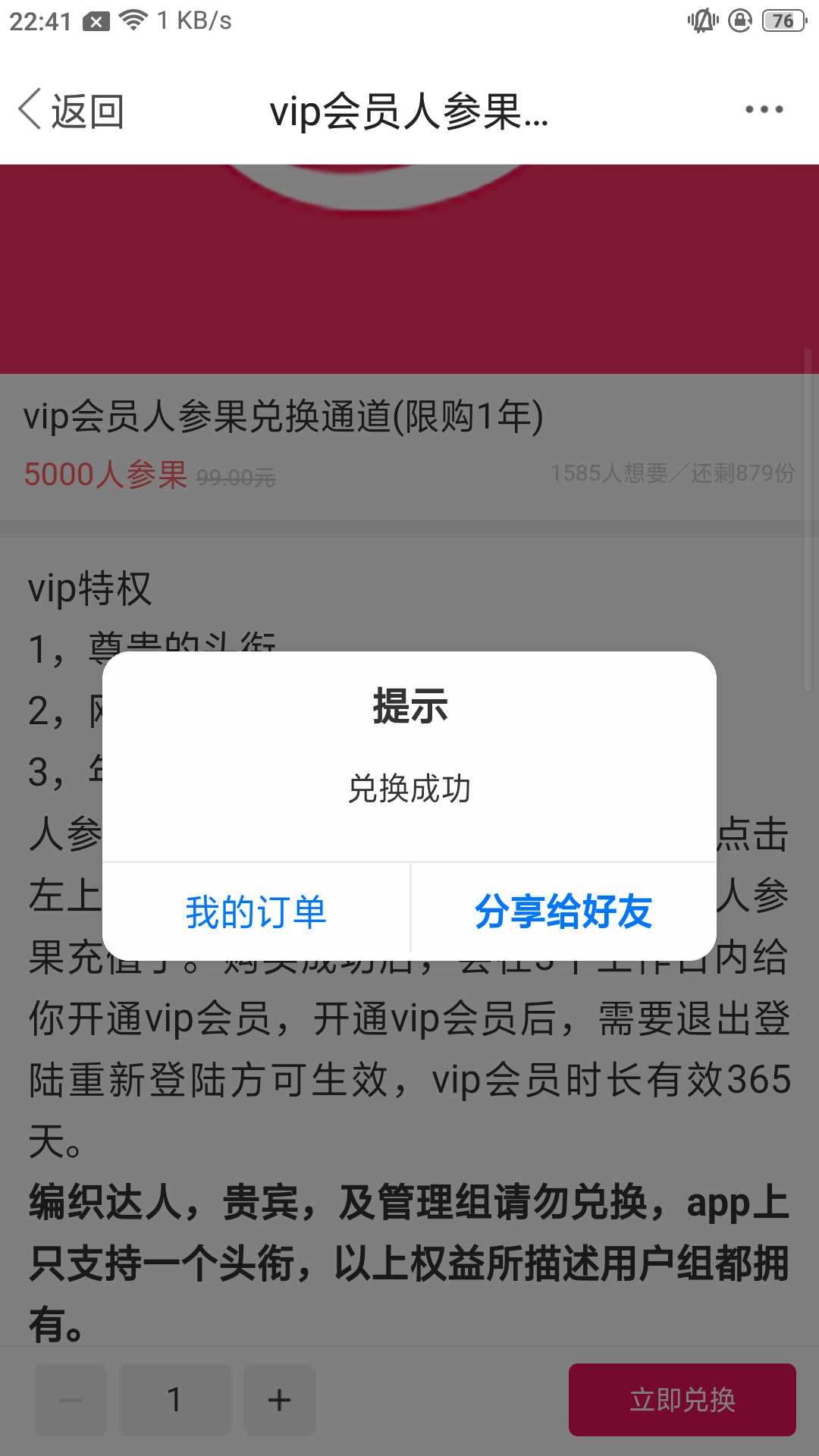Tap the 立即兑换 button
The width and height of the screenshot is (819, 1456).
[682, 1399]
